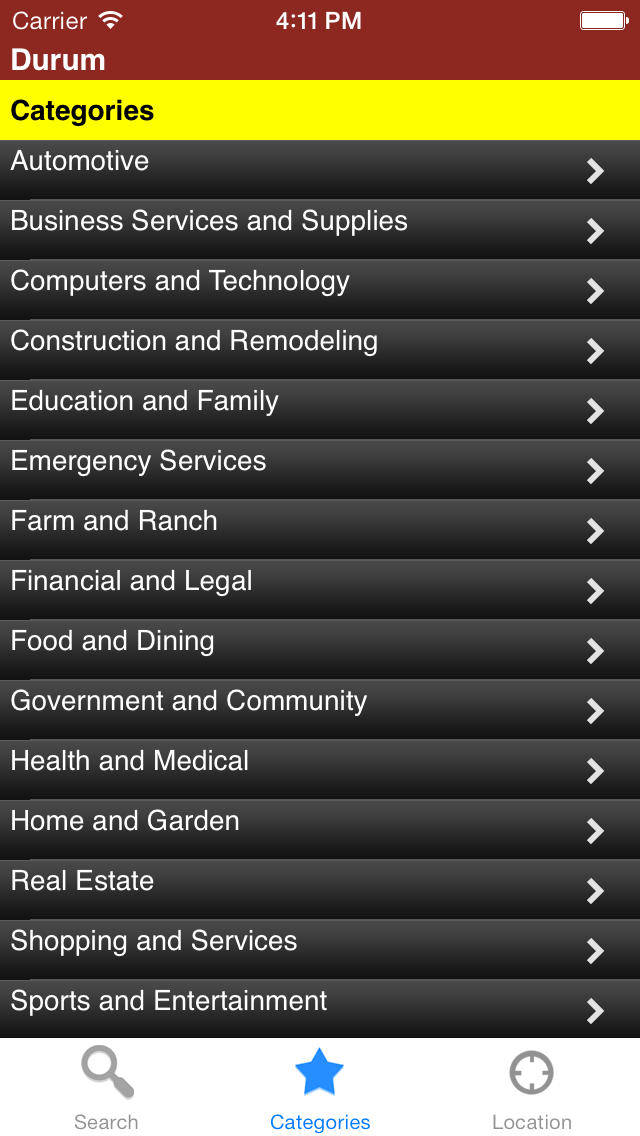Screen dimensions: 640x1136
Task: Open the Real Estate category
Action: point(320,891)
